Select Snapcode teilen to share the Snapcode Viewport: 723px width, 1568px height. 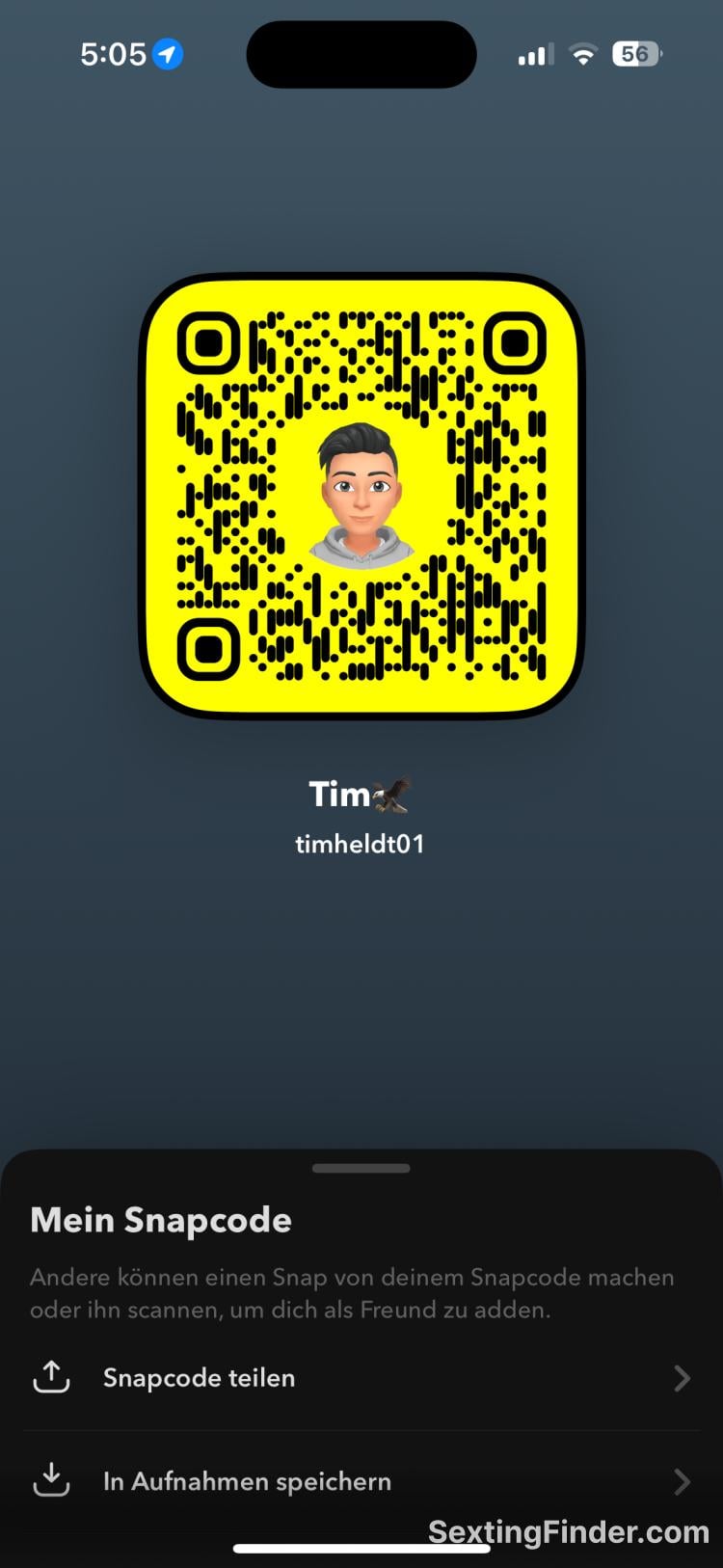tap(361, 1378)
